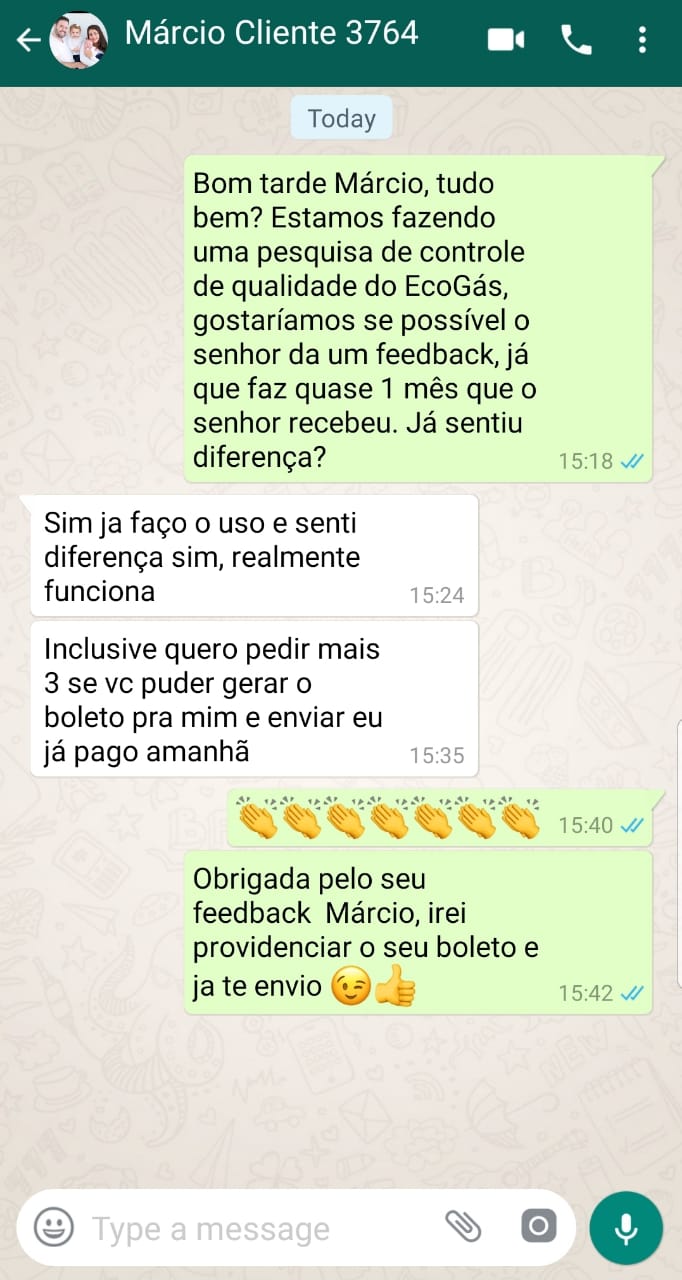This screenshot has height=1280, width=682.
Task: Open Márcio Cliente 3764 contact info
Action: tap(271, 34)
